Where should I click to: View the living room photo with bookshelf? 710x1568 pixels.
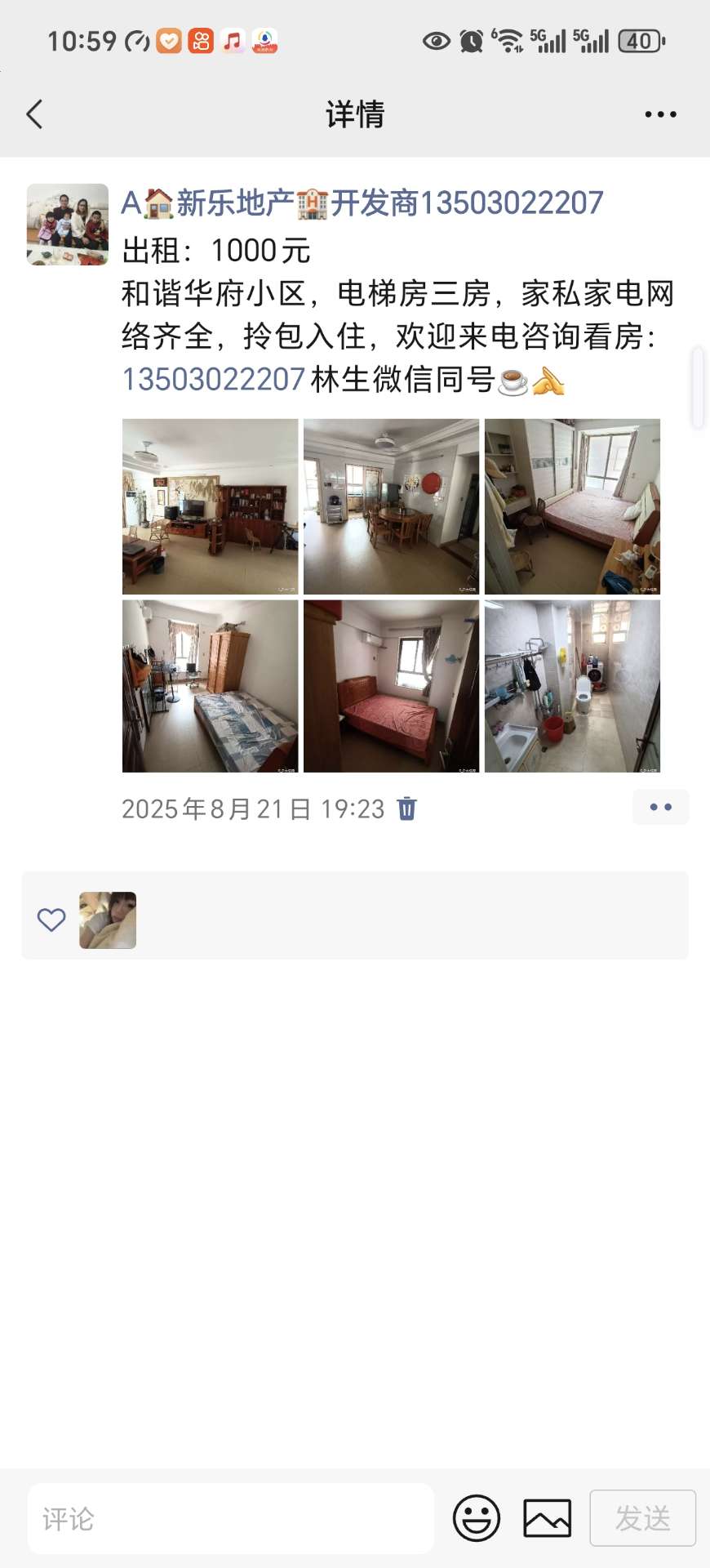click(210, 506)
